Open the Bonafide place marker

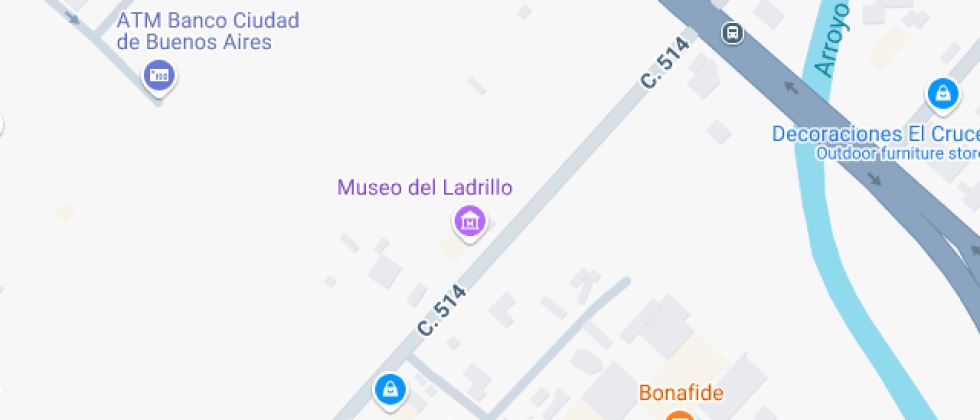680,415
